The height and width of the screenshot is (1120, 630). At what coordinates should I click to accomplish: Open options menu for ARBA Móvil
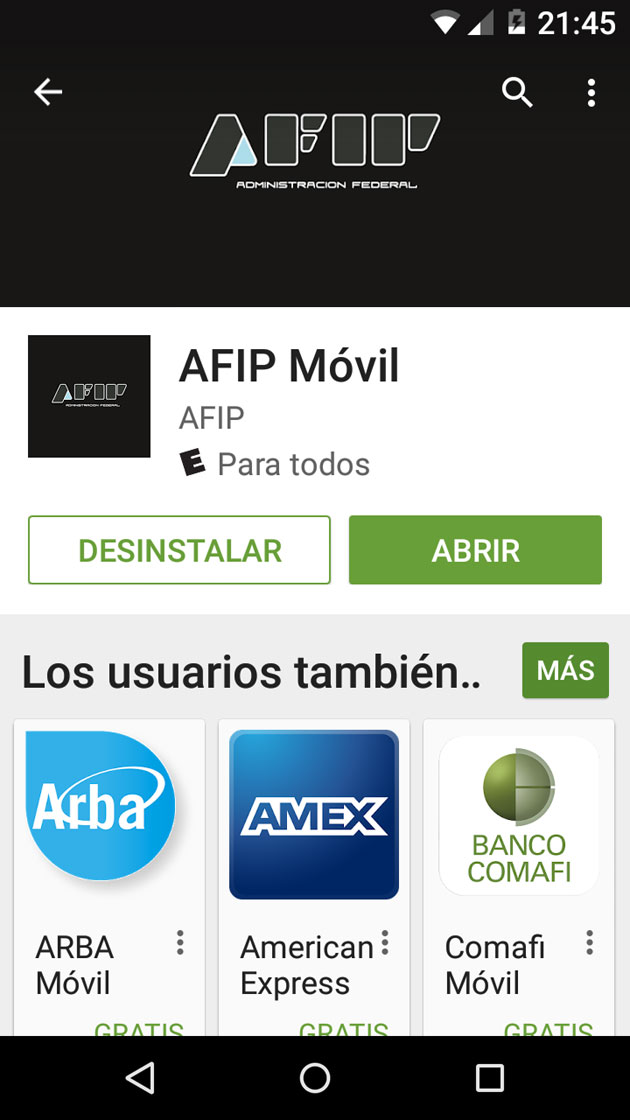(x=180, y=942)
